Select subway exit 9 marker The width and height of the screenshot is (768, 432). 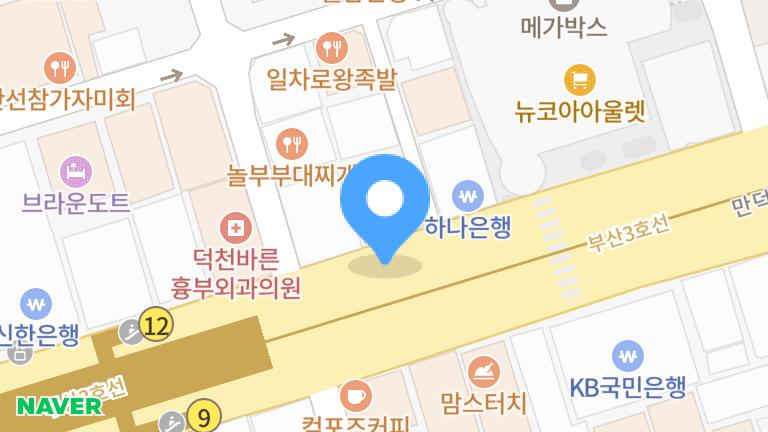pyautogui.click(x=204, y=417)
